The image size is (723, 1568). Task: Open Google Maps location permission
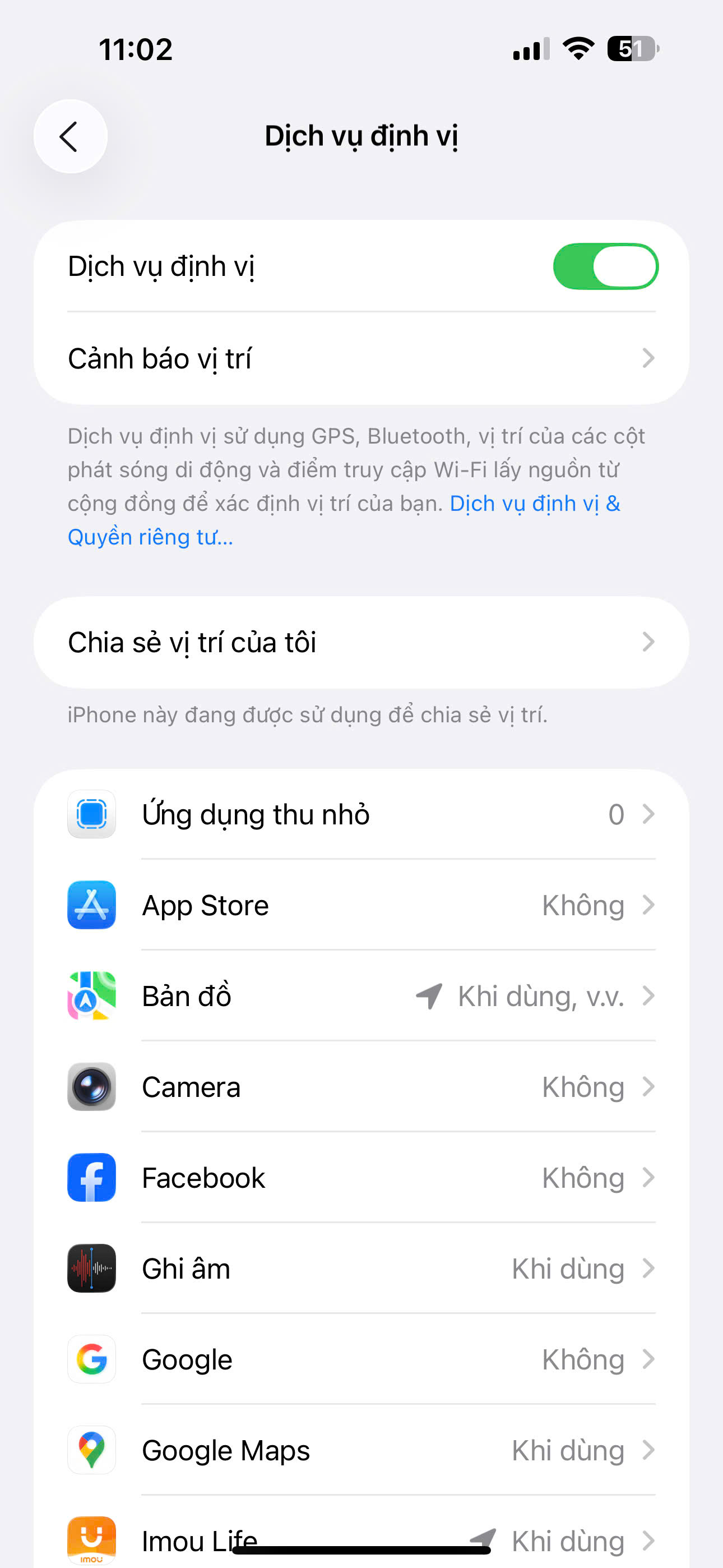361,1451
